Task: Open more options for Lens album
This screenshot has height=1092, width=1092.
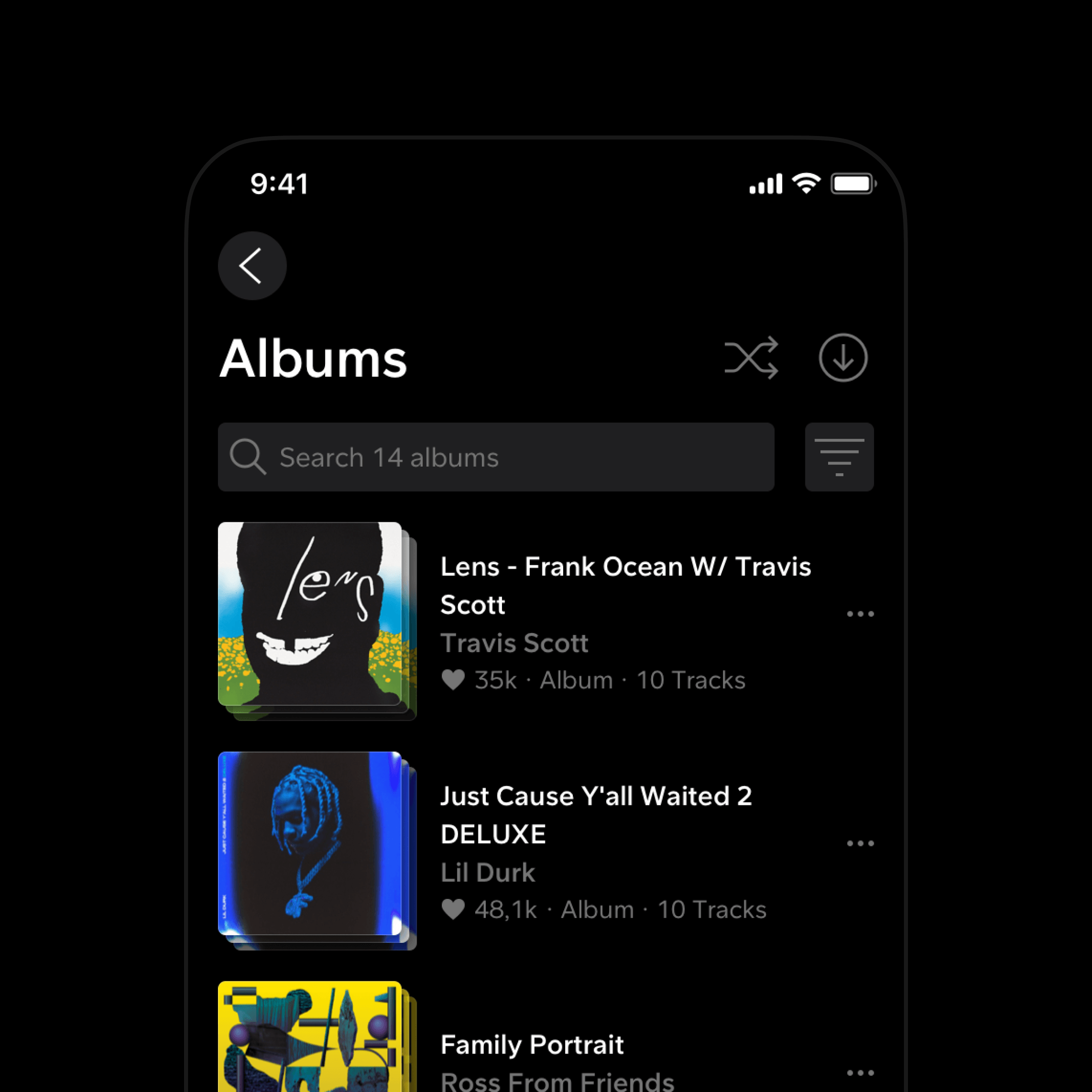Action: point(859,614)
